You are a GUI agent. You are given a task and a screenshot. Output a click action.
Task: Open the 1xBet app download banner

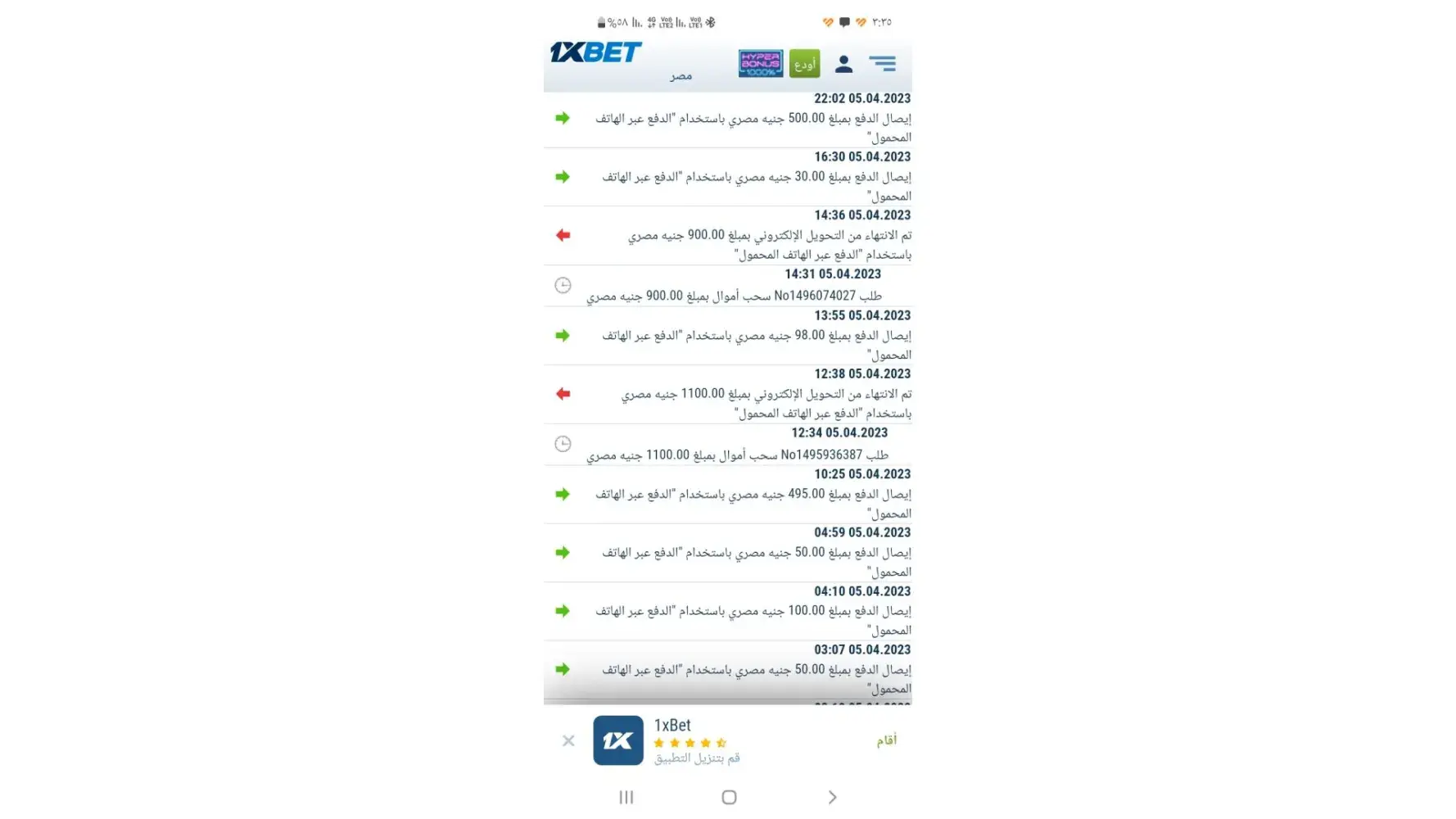pos(696,740)
